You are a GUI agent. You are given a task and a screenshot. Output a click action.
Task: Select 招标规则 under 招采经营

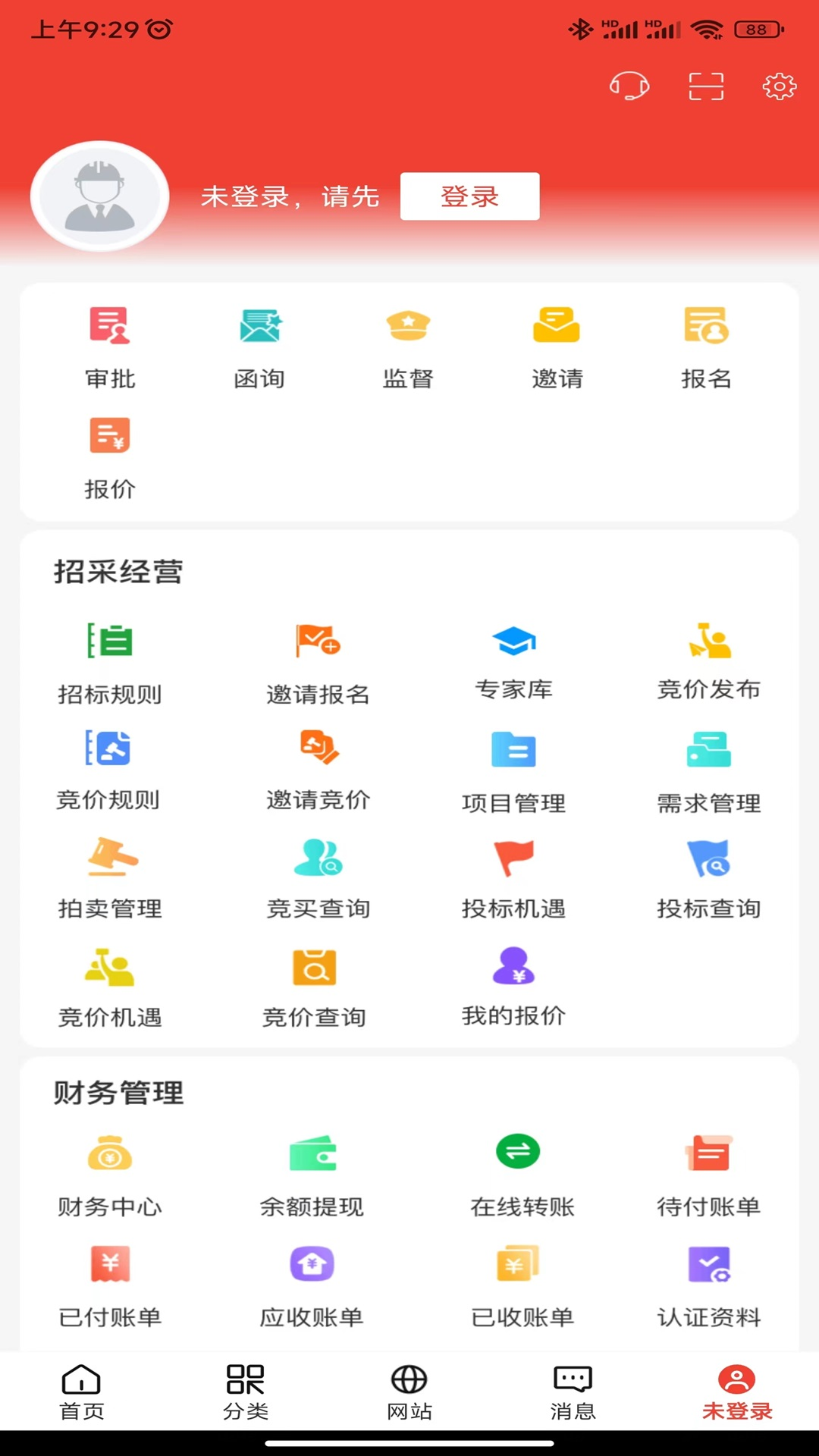[110, 660]
